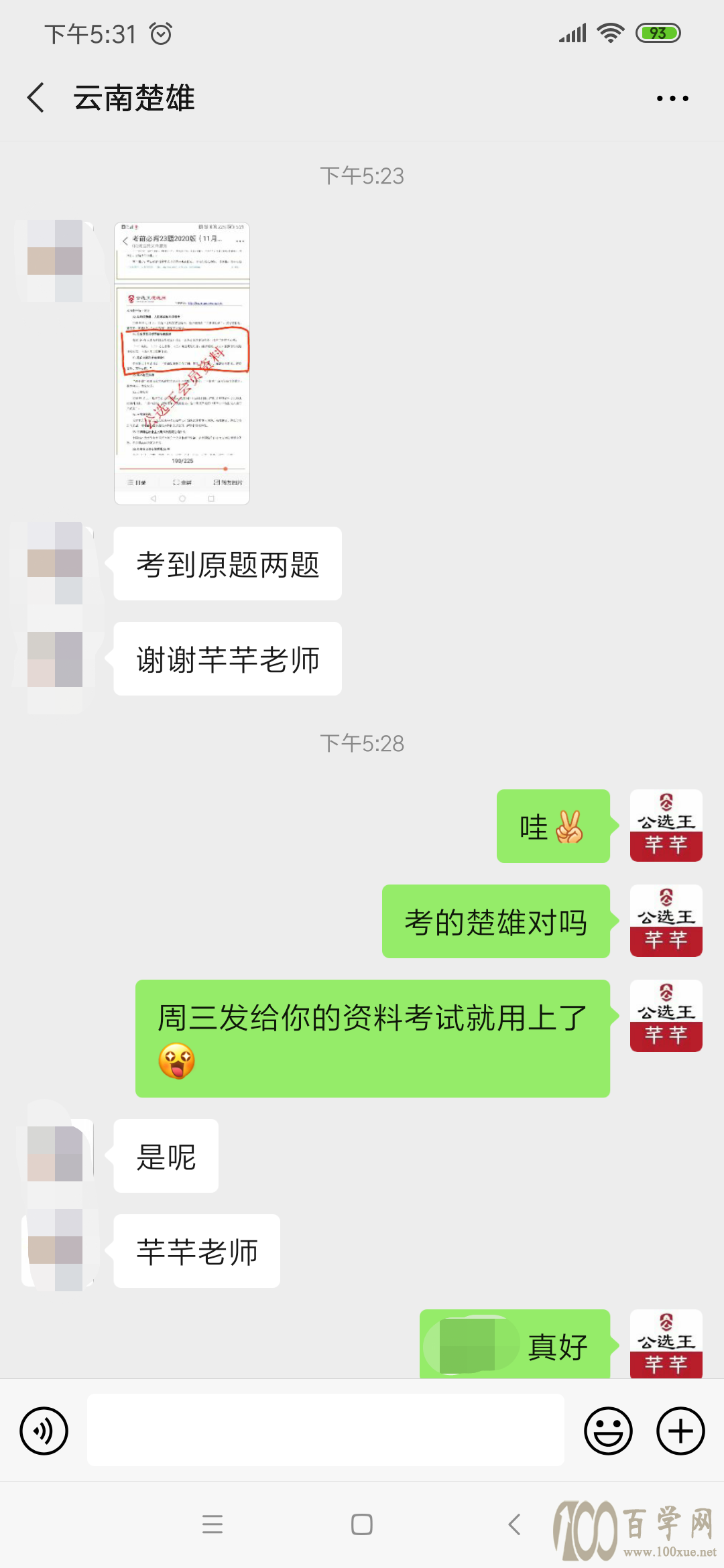Image resolution: width=724 pixels, height=1568 pixels.
Task: Go back from the 云南楚雄 chat
Action: (x=36, y=98)
